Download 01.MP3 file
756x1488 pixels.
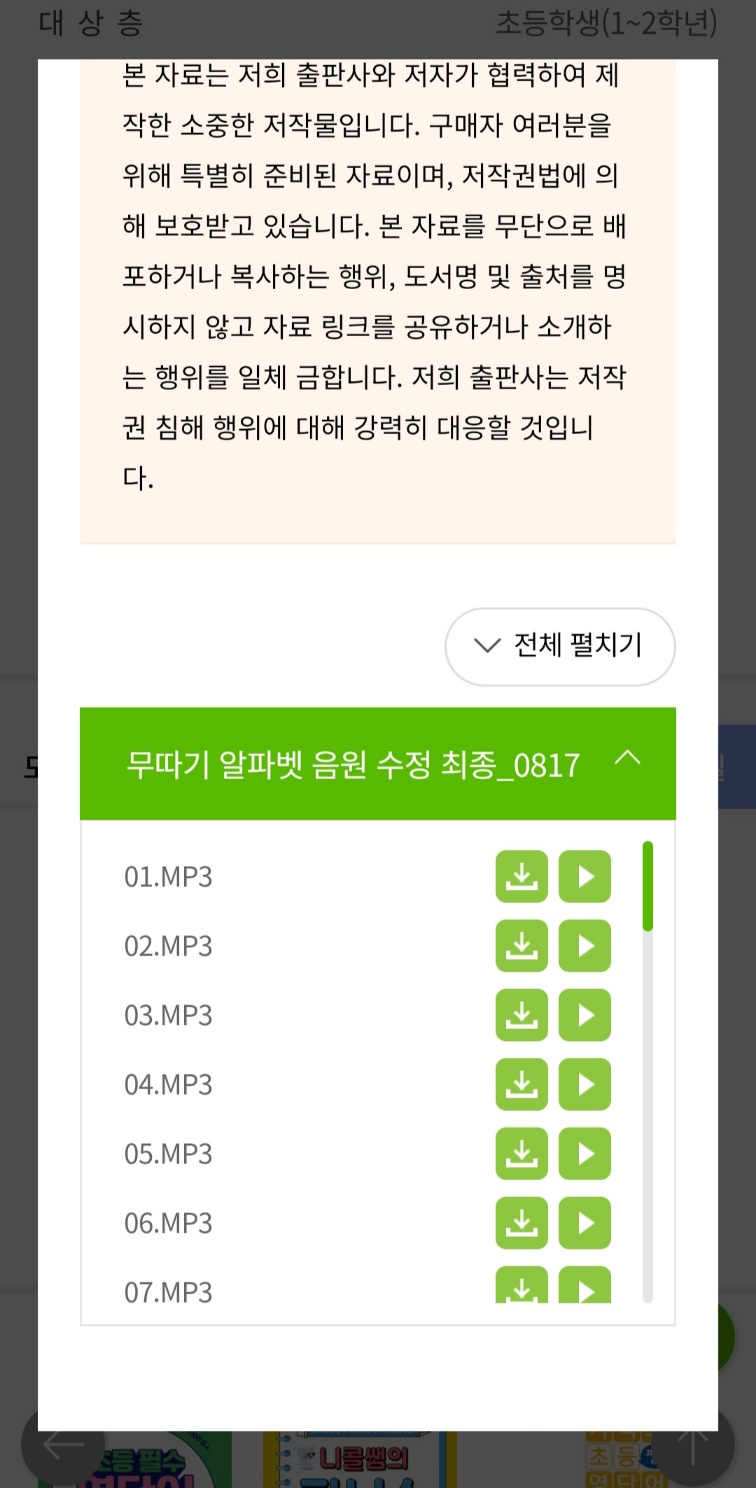tap(521, 877)
